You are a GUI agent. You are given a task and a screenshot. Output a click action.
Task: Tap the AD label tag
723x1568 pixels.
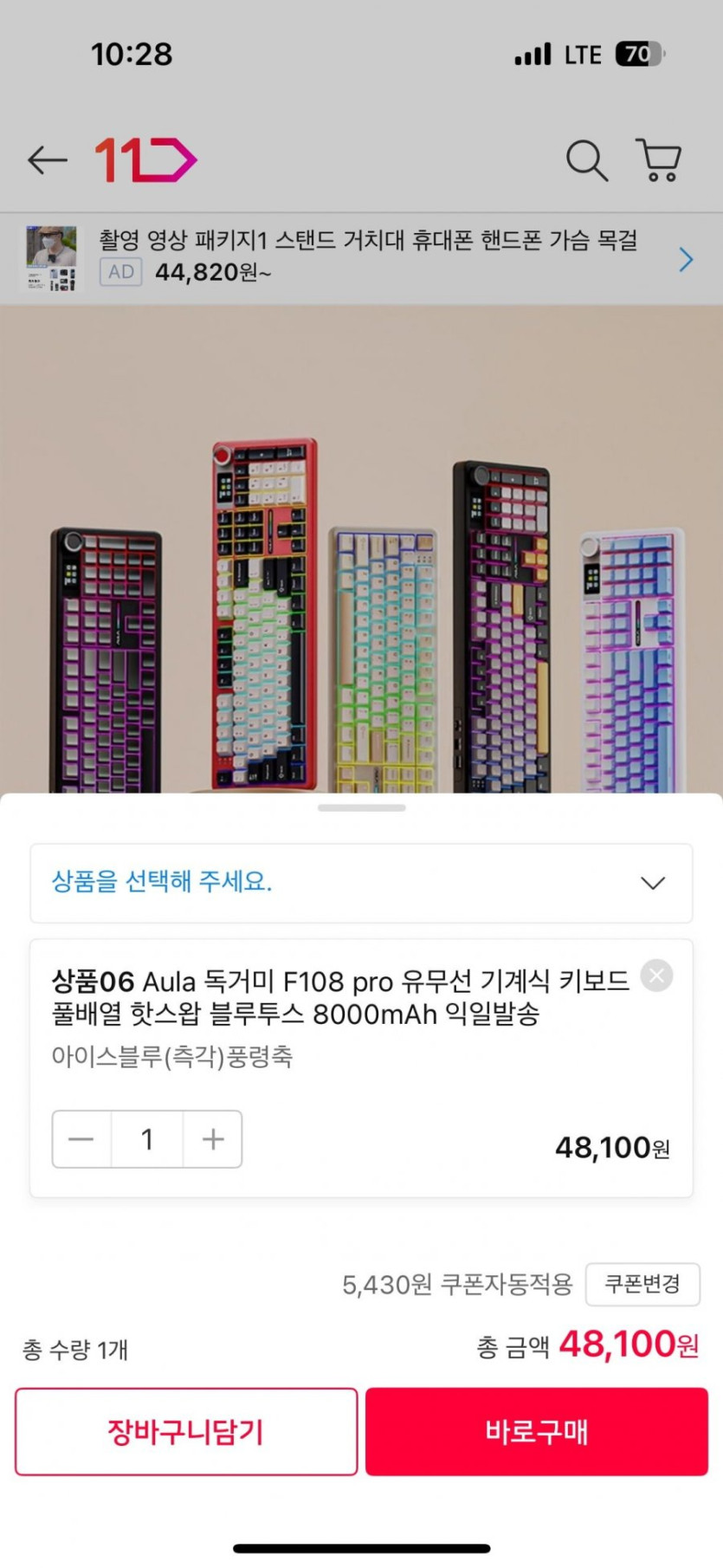120,271
